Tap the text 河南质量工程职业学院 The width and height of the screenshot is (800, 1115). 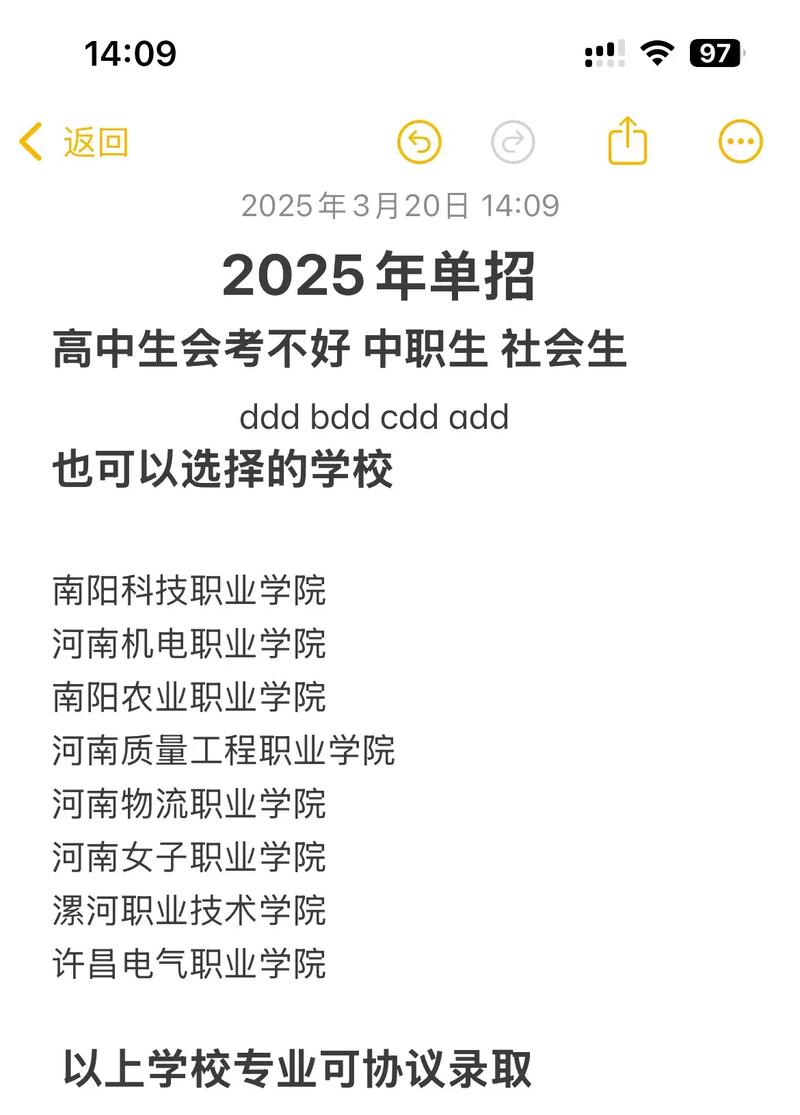coord(224,752)
